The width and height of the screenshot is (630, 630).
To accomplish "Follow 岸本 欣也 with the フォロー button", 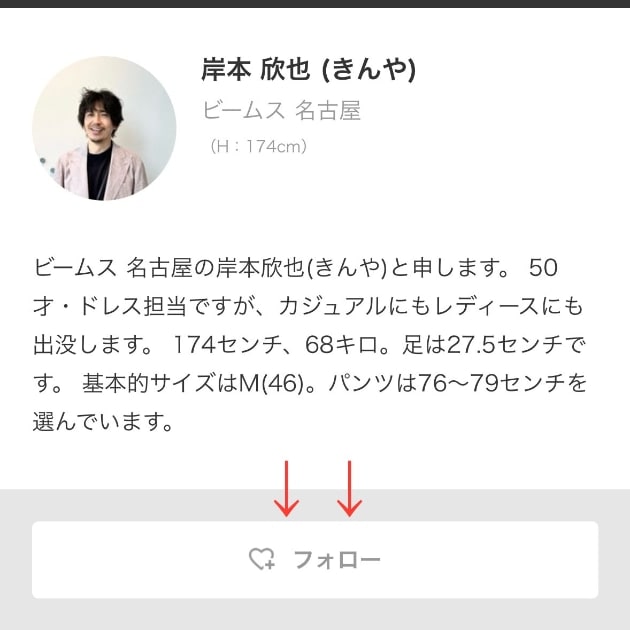I will coord(315,560).
